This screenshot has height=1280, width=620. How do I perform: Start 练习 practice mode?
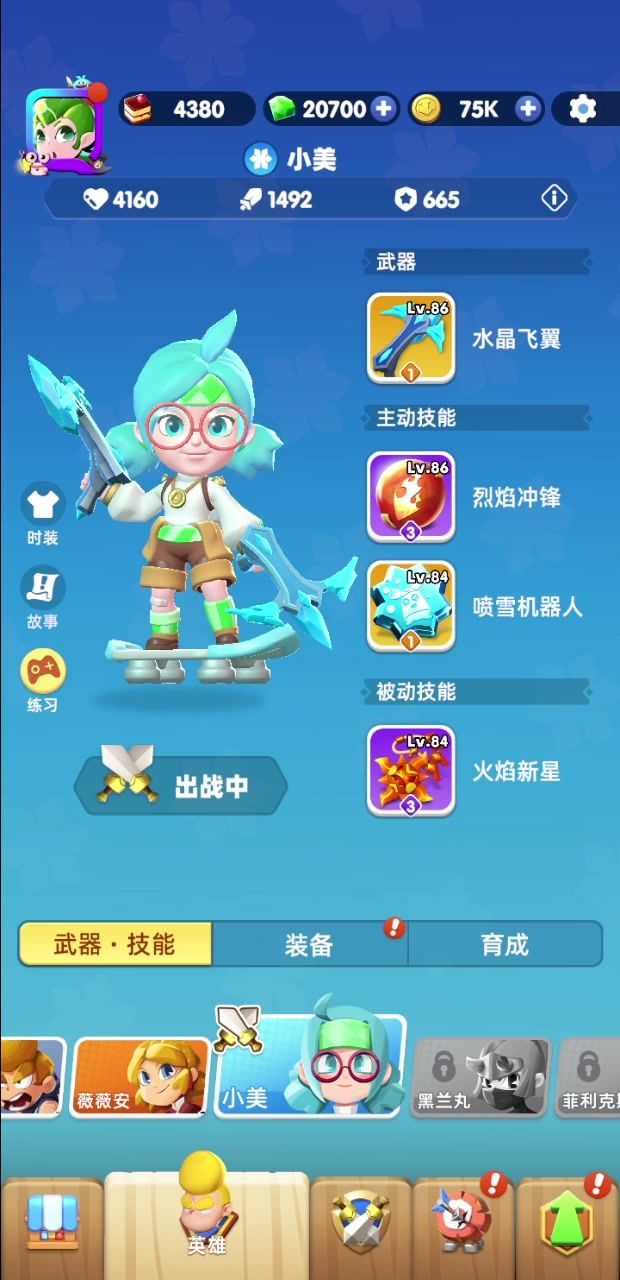point(42,681)
